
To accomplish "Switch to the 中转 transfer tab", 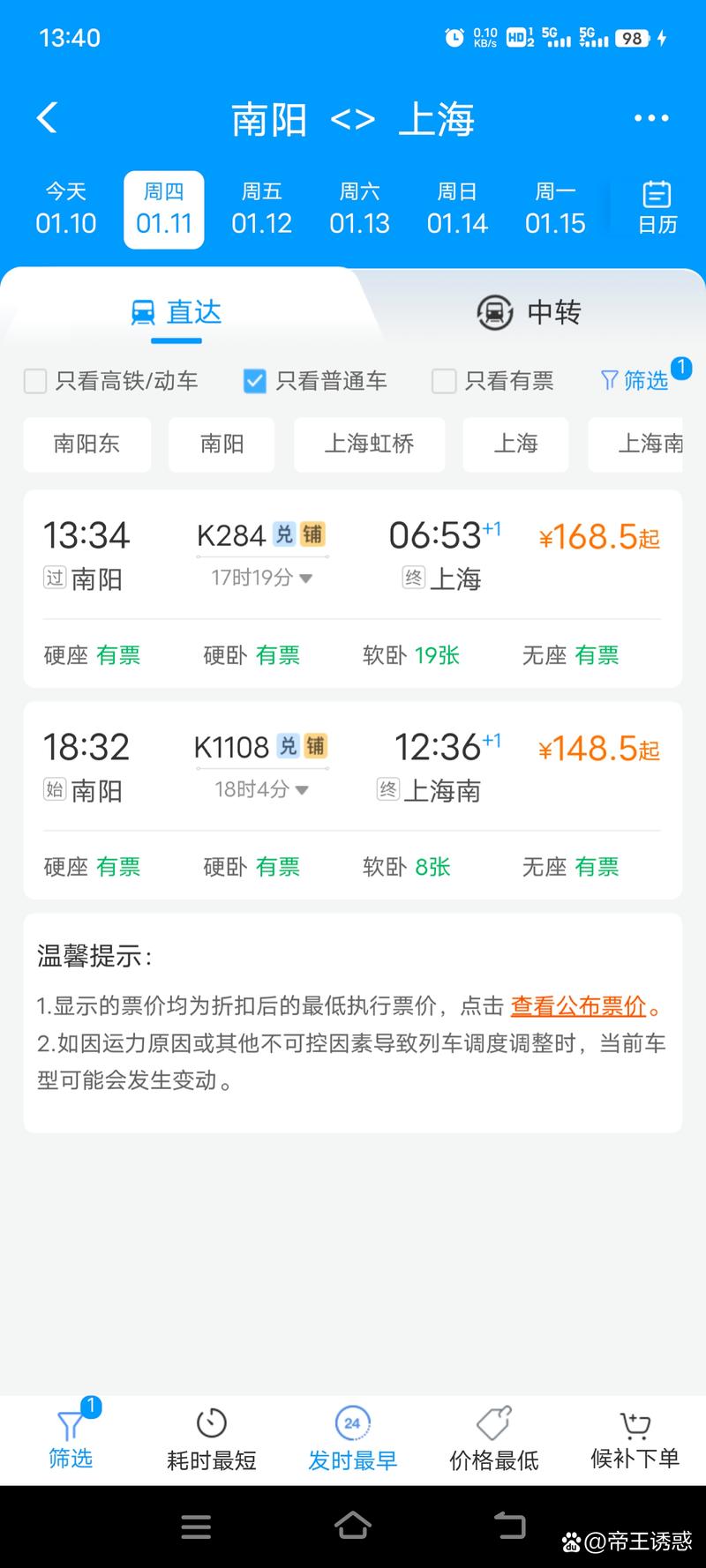I will [x=529, y=313].
